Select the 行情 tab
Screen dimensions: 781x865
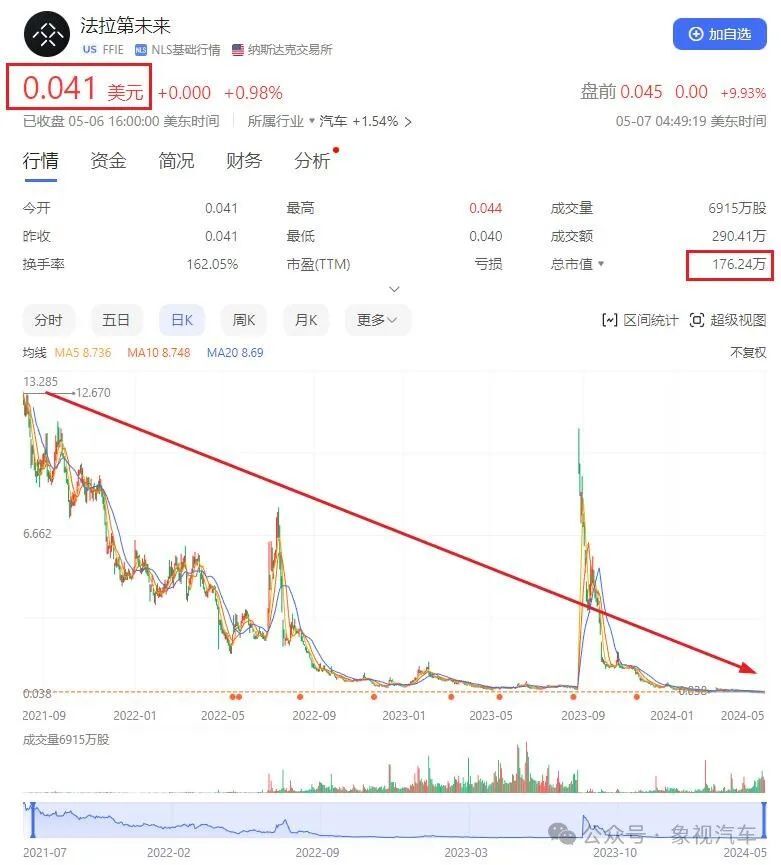(x=41, y=160)
